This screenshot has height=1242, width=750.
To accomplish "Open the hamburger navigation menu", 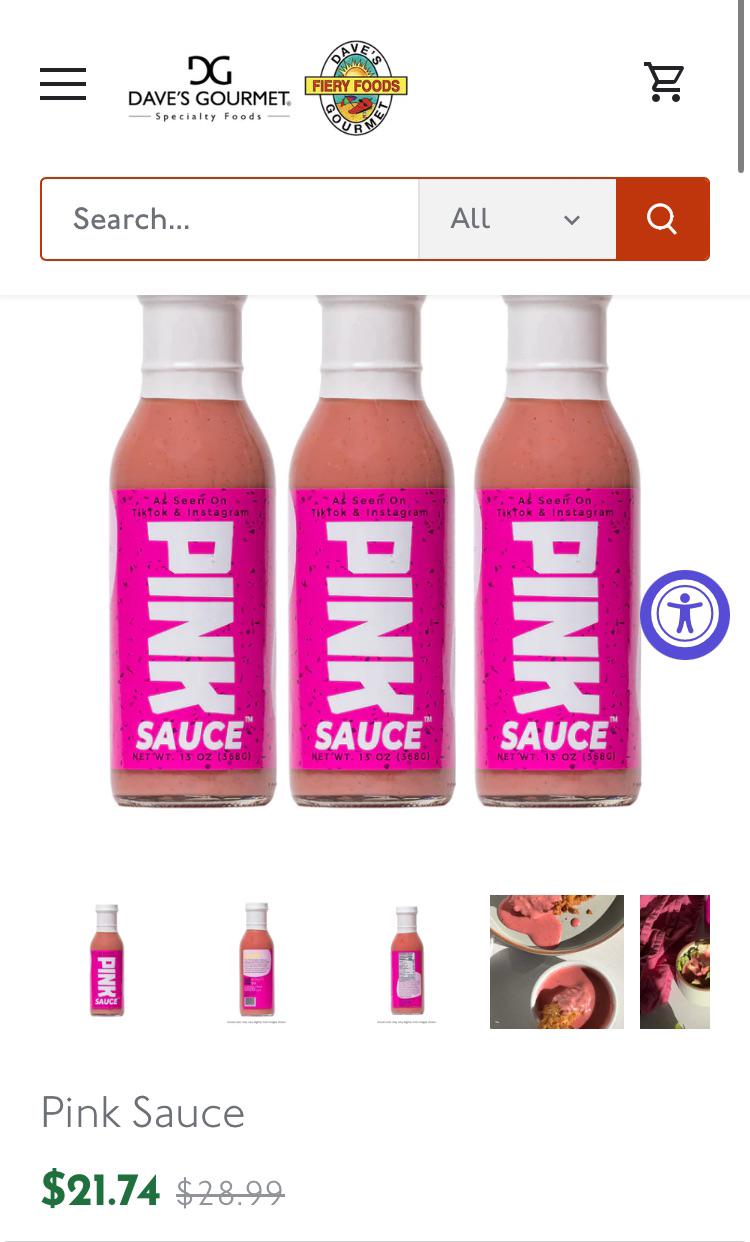I will coord(63,84).
